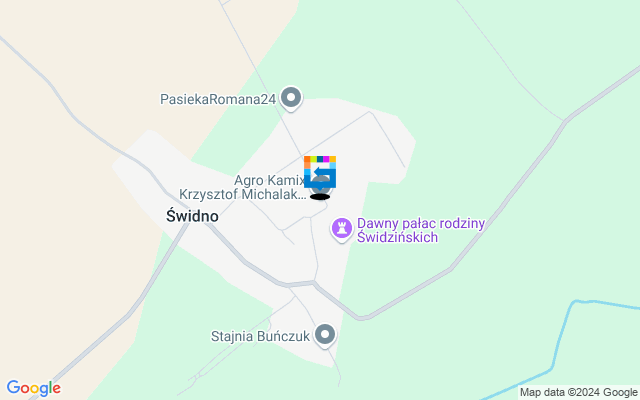
Task: Select the Agro Kamix Krzysztof Michalak marker
Action: coord(320,188)
